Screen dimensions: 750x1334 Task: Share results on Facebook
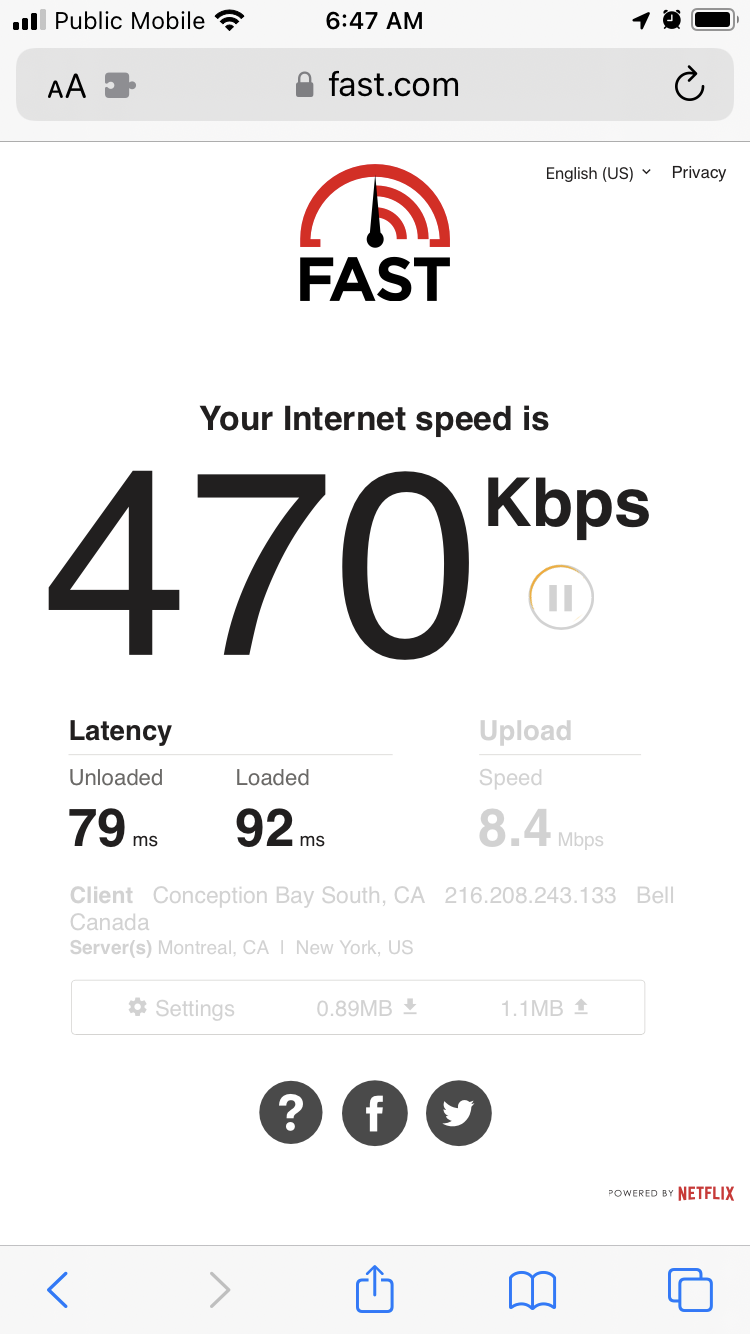(x=375, y=1112)
